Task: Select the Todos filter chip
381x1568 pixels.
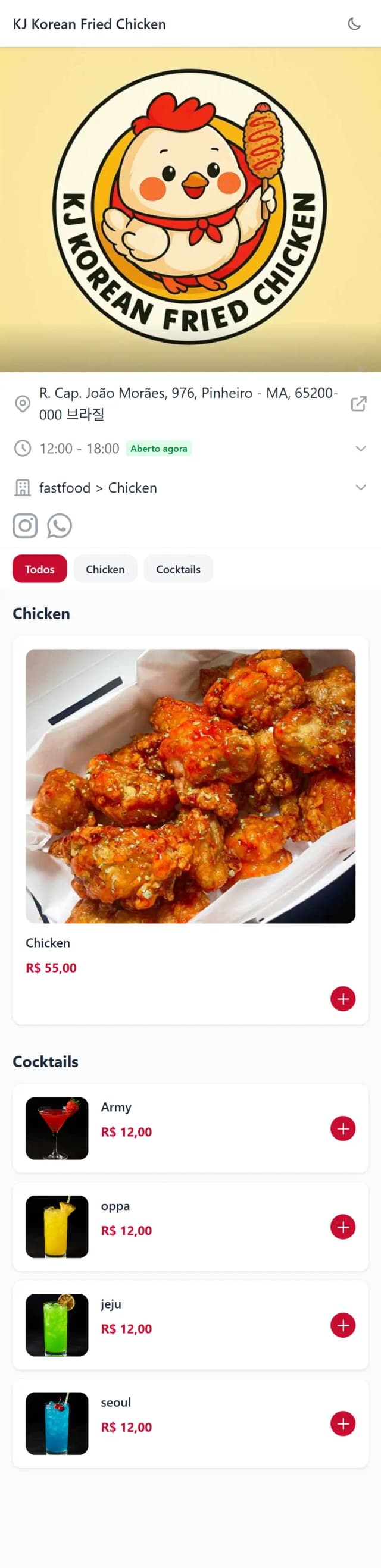Action: tap(40, 569)
